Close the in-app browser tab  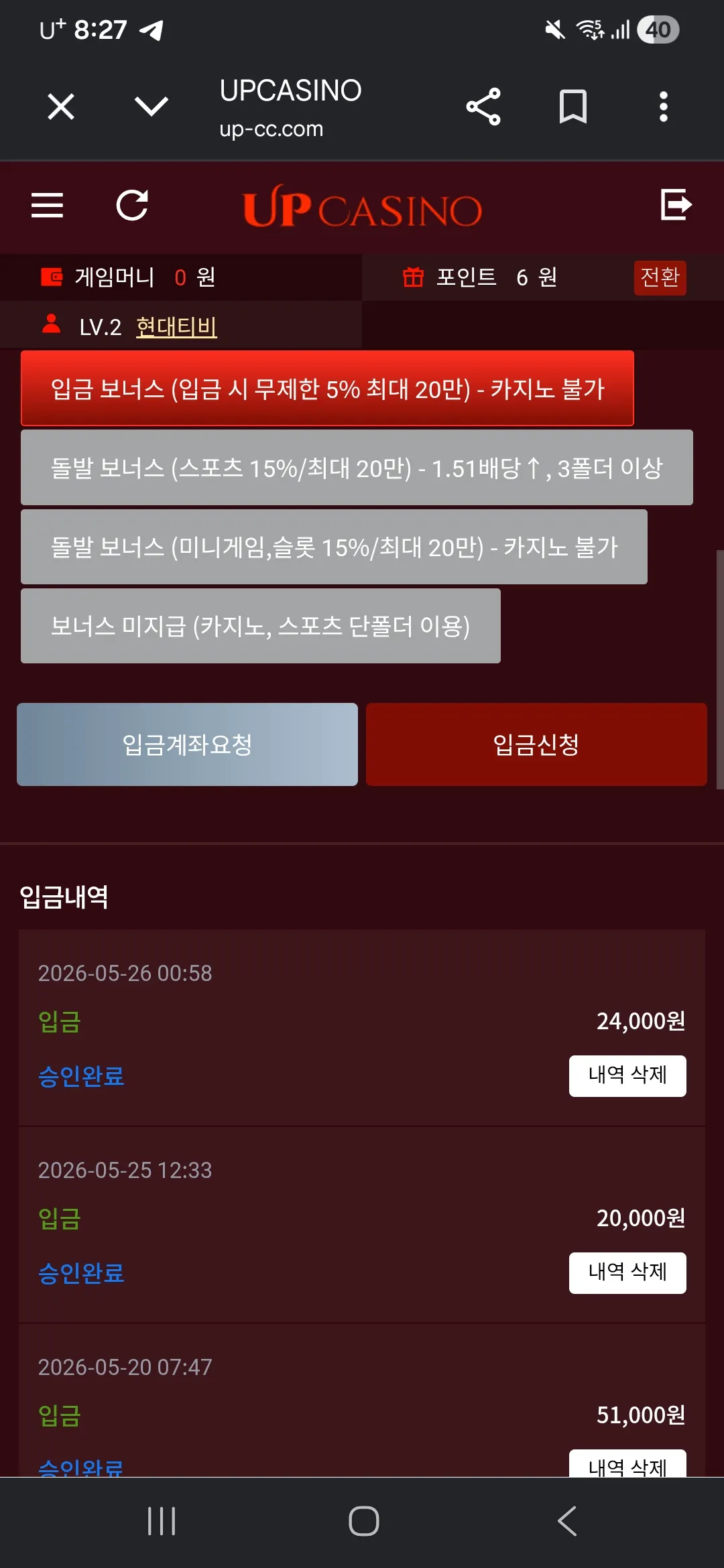[x=61, y=107]
